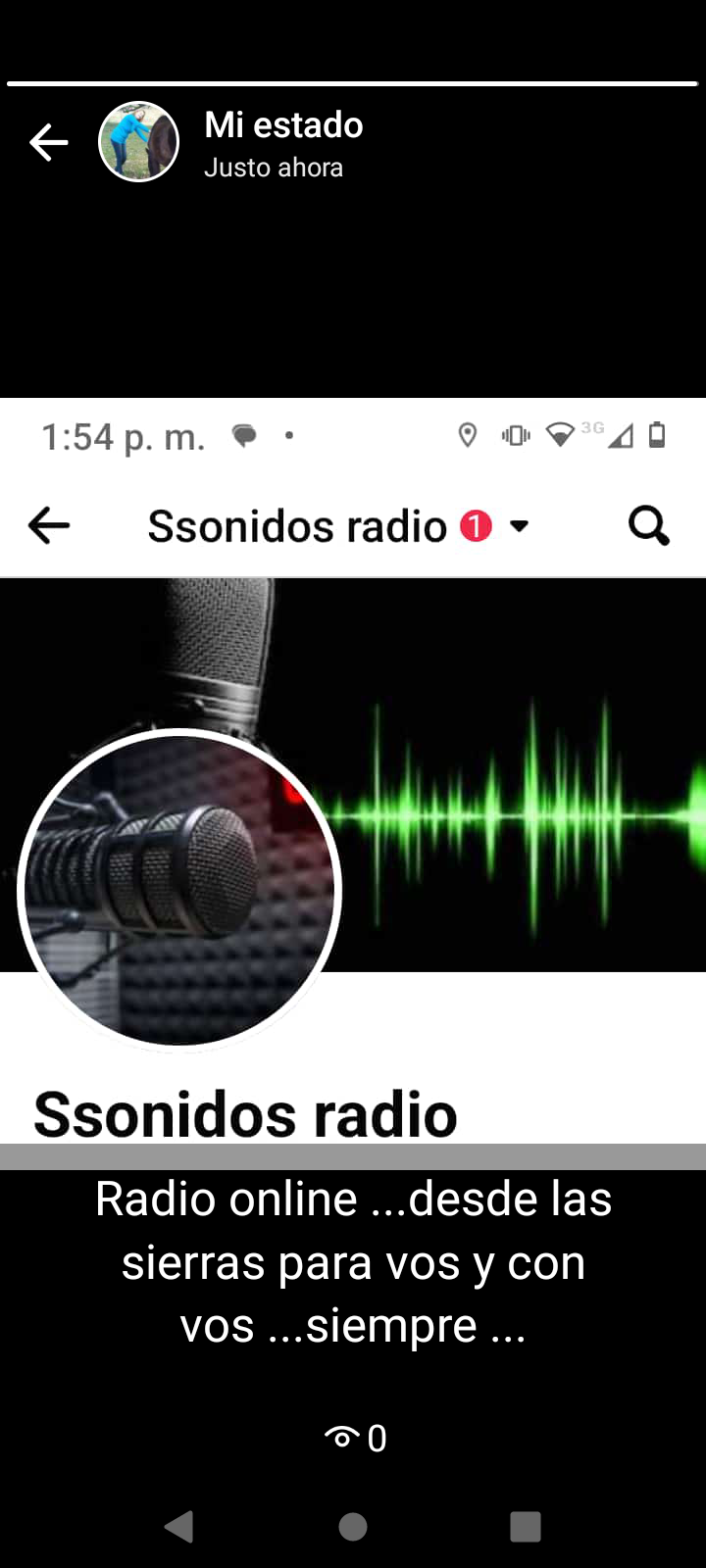Tap the system navigation bar back triangle
This screenshot has width=706, height=1568.
pos(179,1526)
